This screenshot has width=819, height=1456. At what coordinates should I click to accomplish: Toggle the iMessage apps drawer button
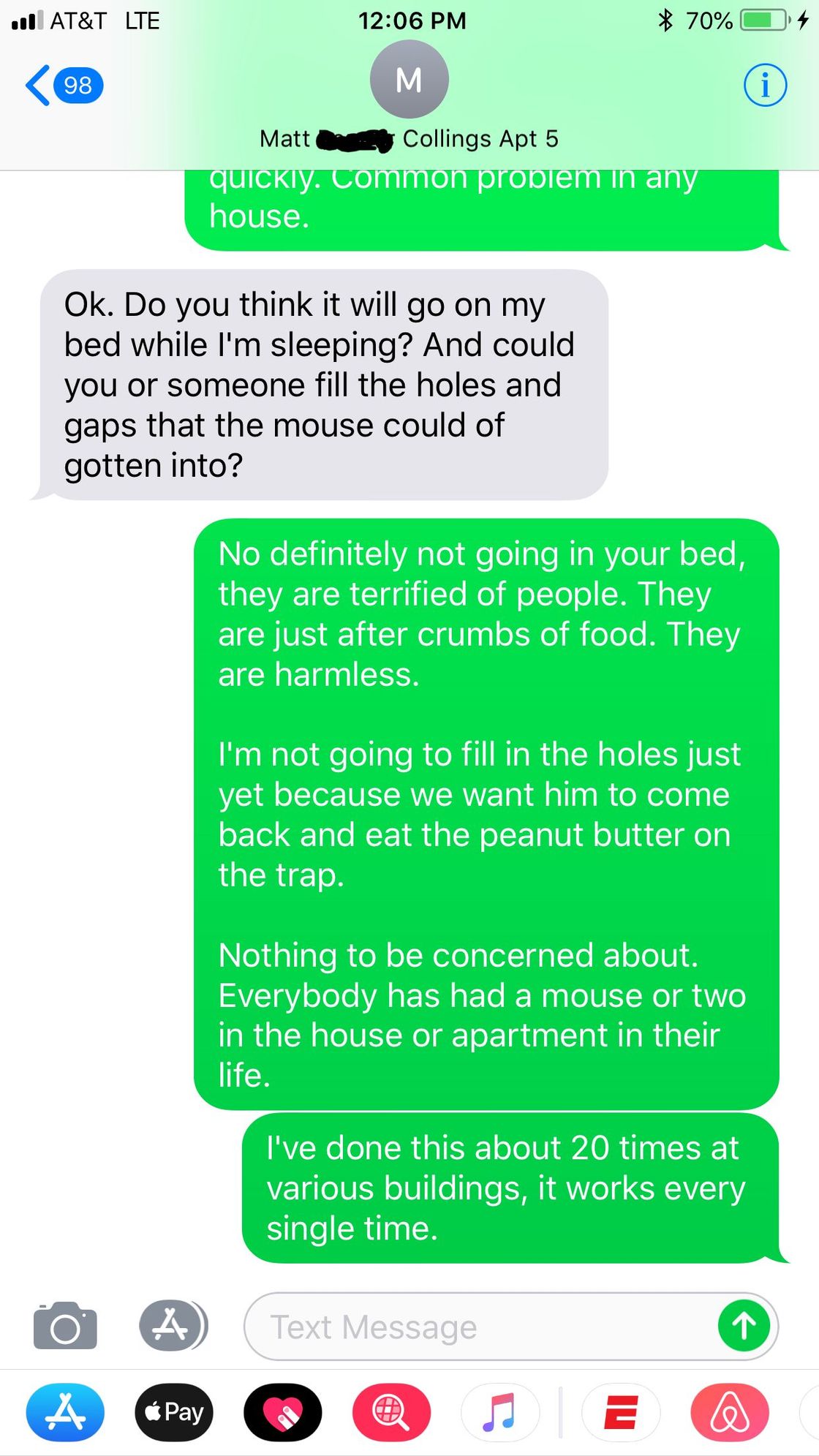point(173,1325)
